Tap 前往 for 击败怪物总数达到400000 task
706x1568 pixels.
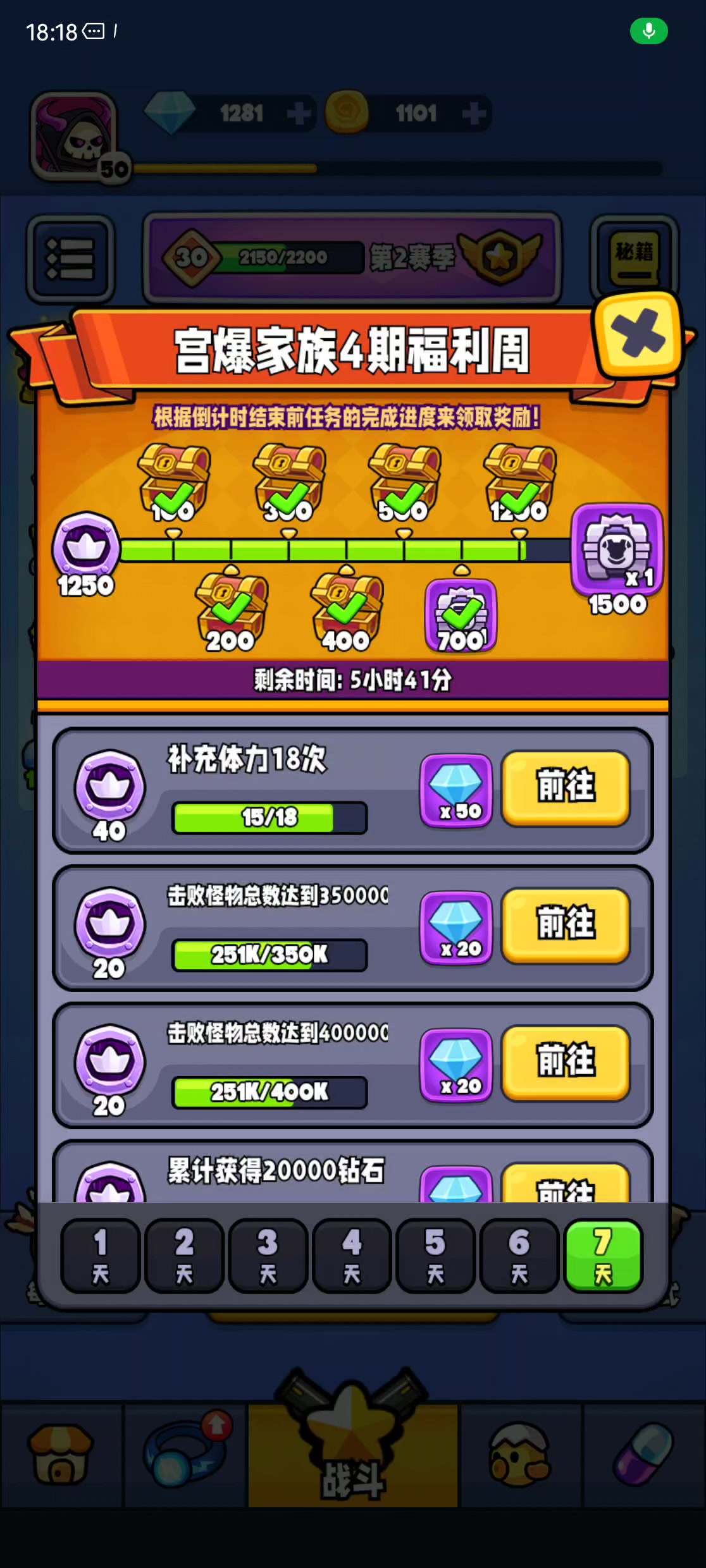tap(566, 1062)
